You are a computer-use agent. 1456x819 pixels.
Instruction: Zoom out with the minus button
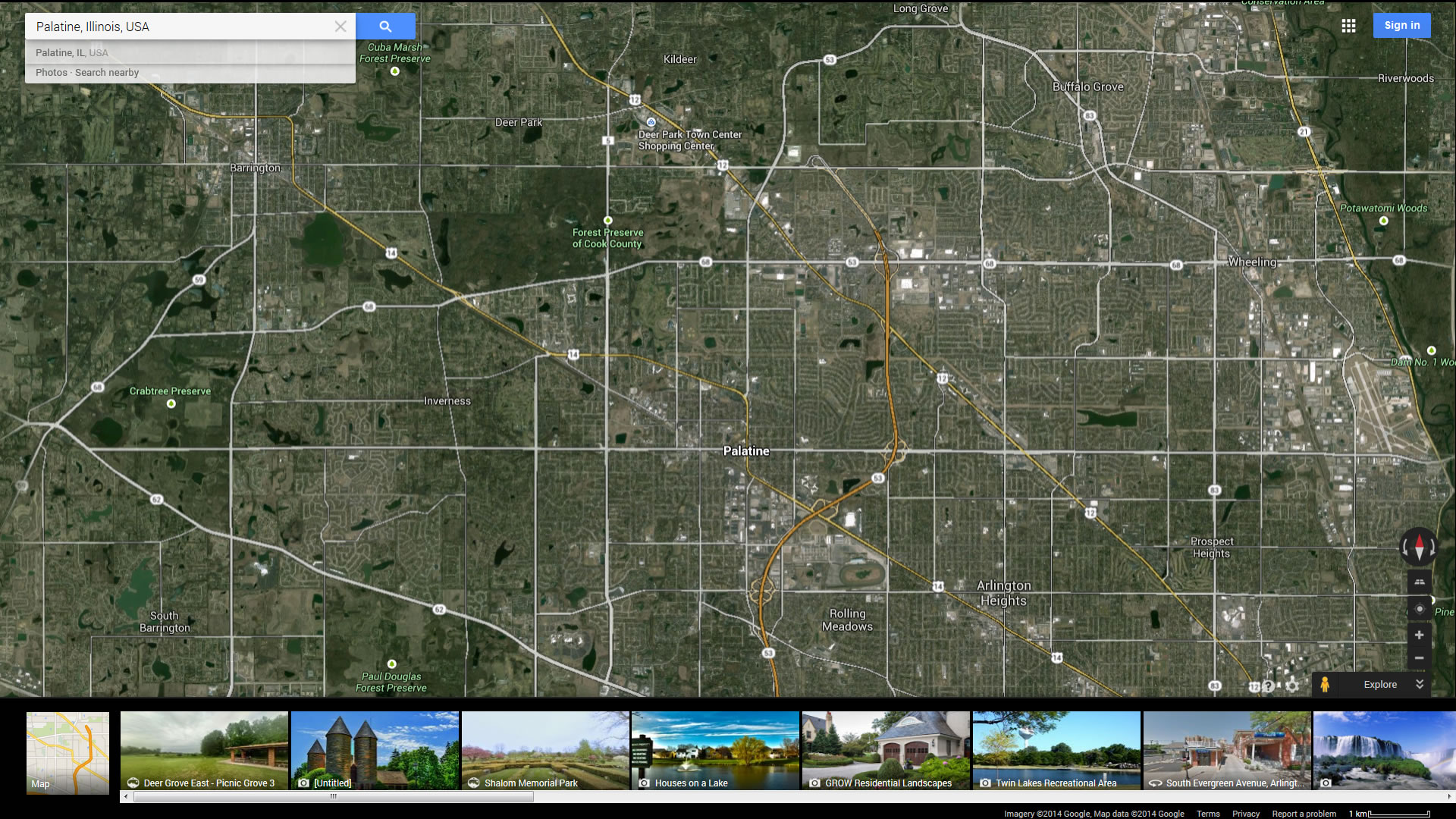(1419, 657)
